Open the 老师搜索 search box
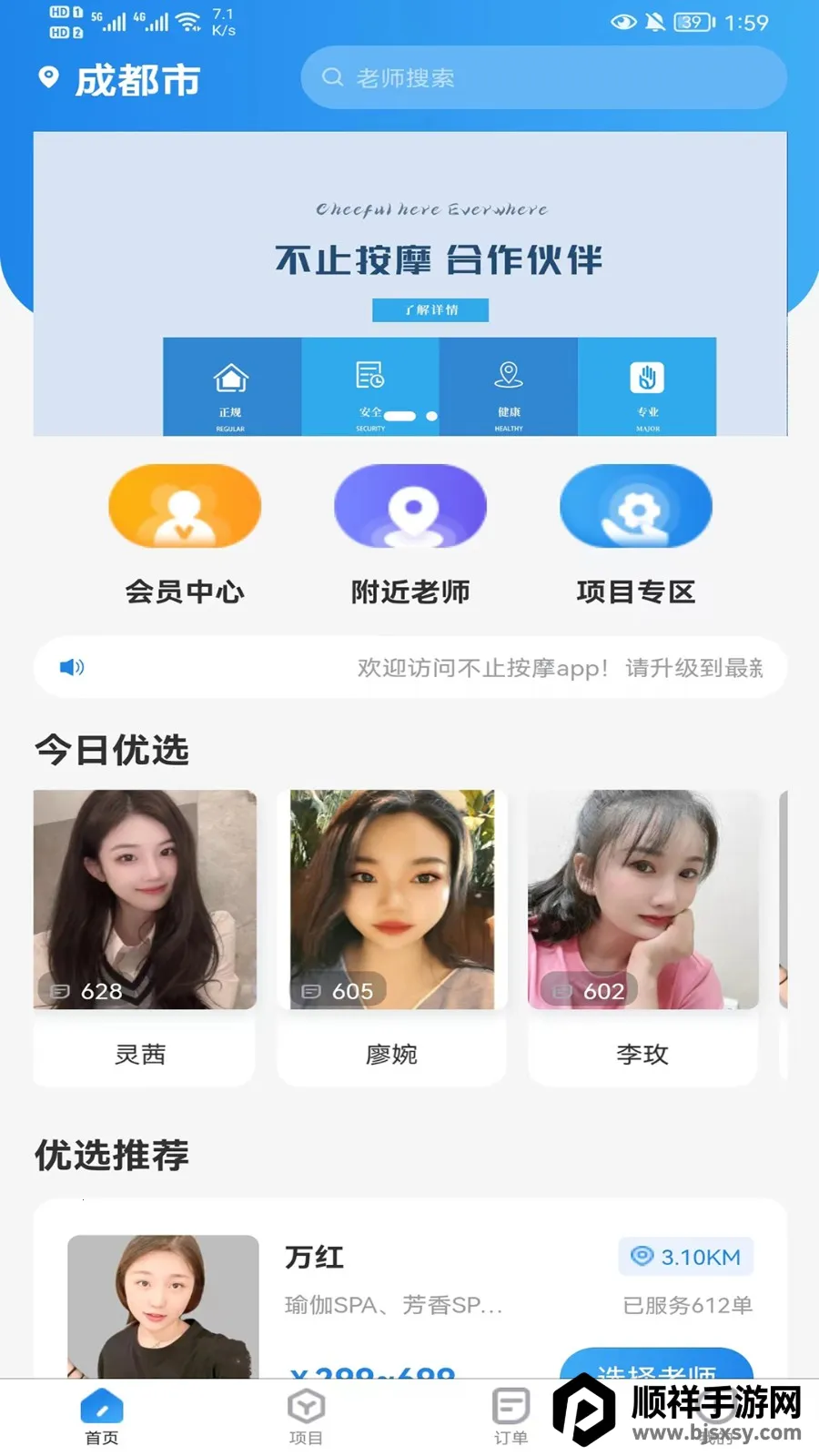The image size is (819, 1456). [x=543, y=78]
